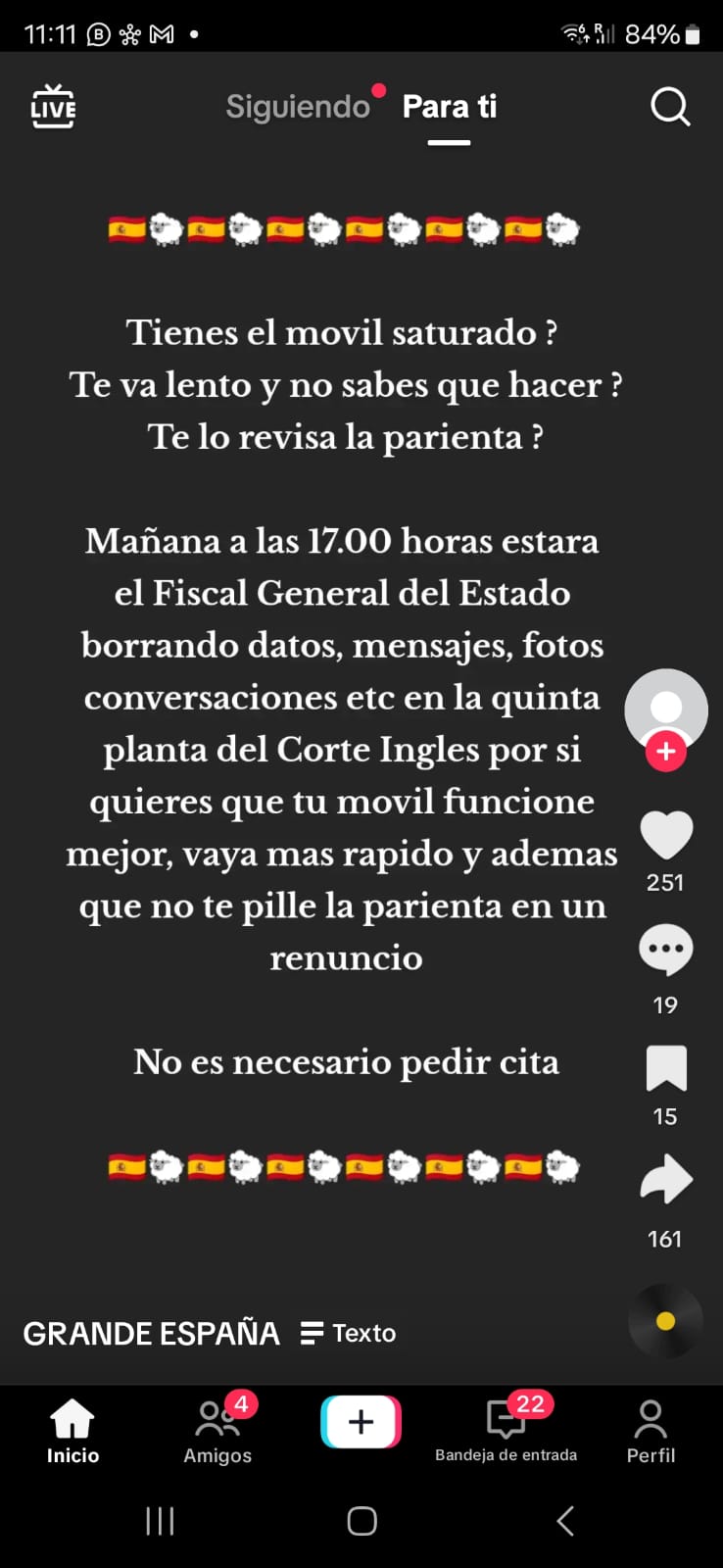Switch to the Siguiendo feed
723x1568 pixels.
tap(298, 106)
